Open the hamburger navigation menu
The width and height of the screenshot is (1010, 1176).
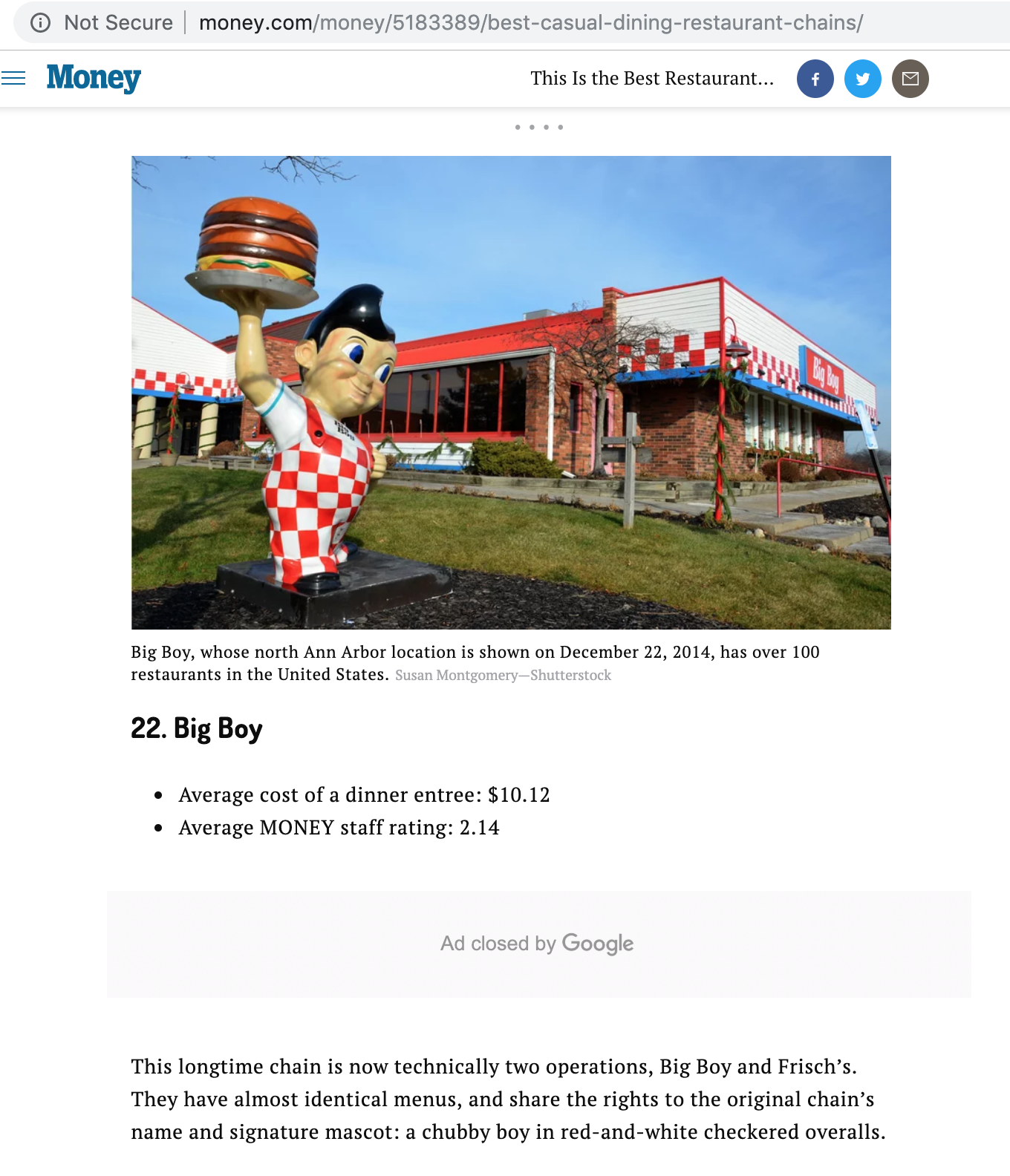[x=13, y=78]
